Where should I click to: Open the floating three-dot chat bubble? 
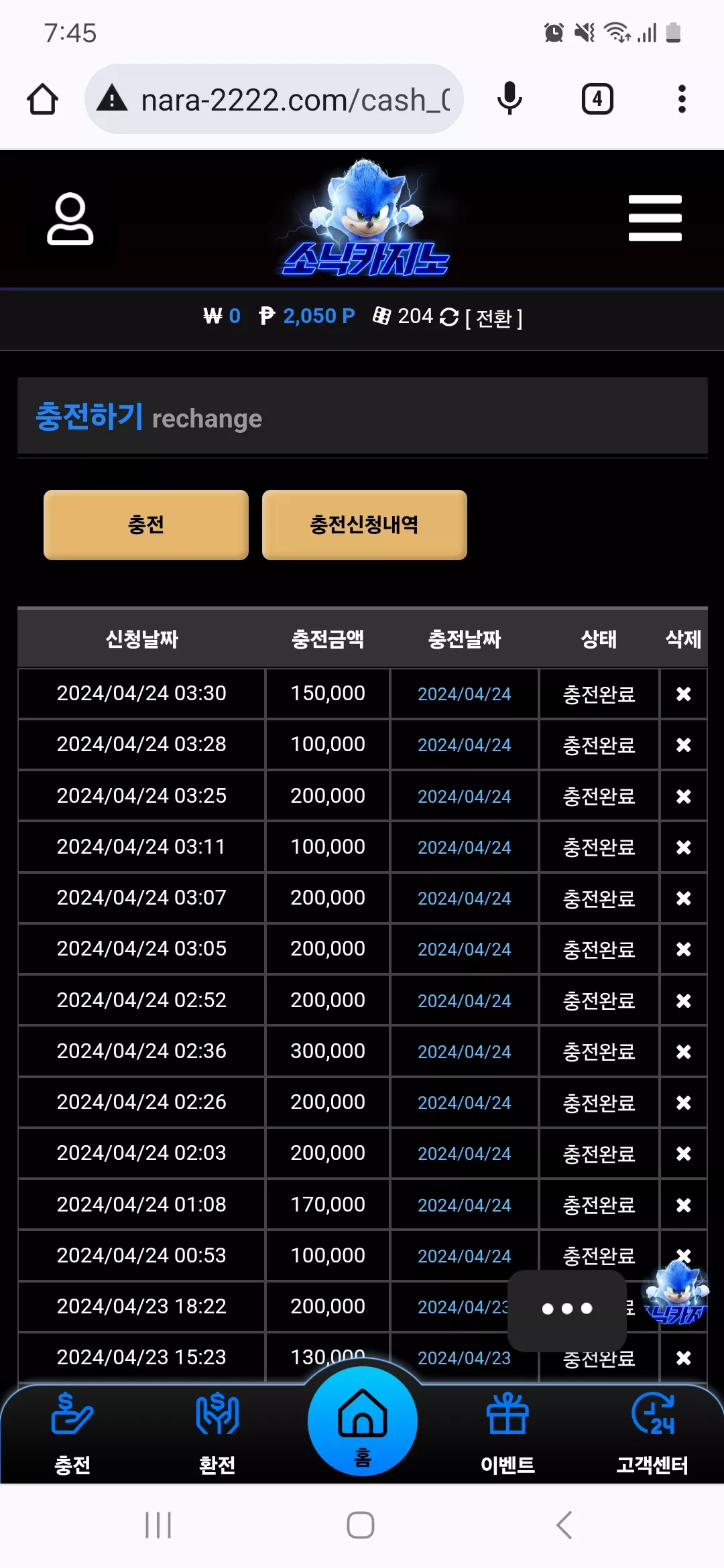(567, 1309)
